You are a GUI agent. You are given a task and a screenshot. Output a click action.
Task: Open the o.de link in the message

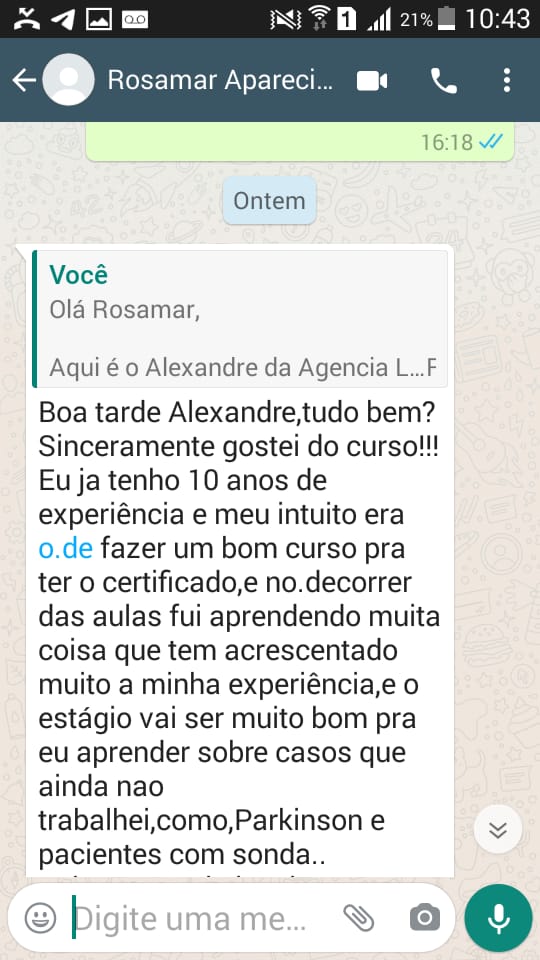66,549
